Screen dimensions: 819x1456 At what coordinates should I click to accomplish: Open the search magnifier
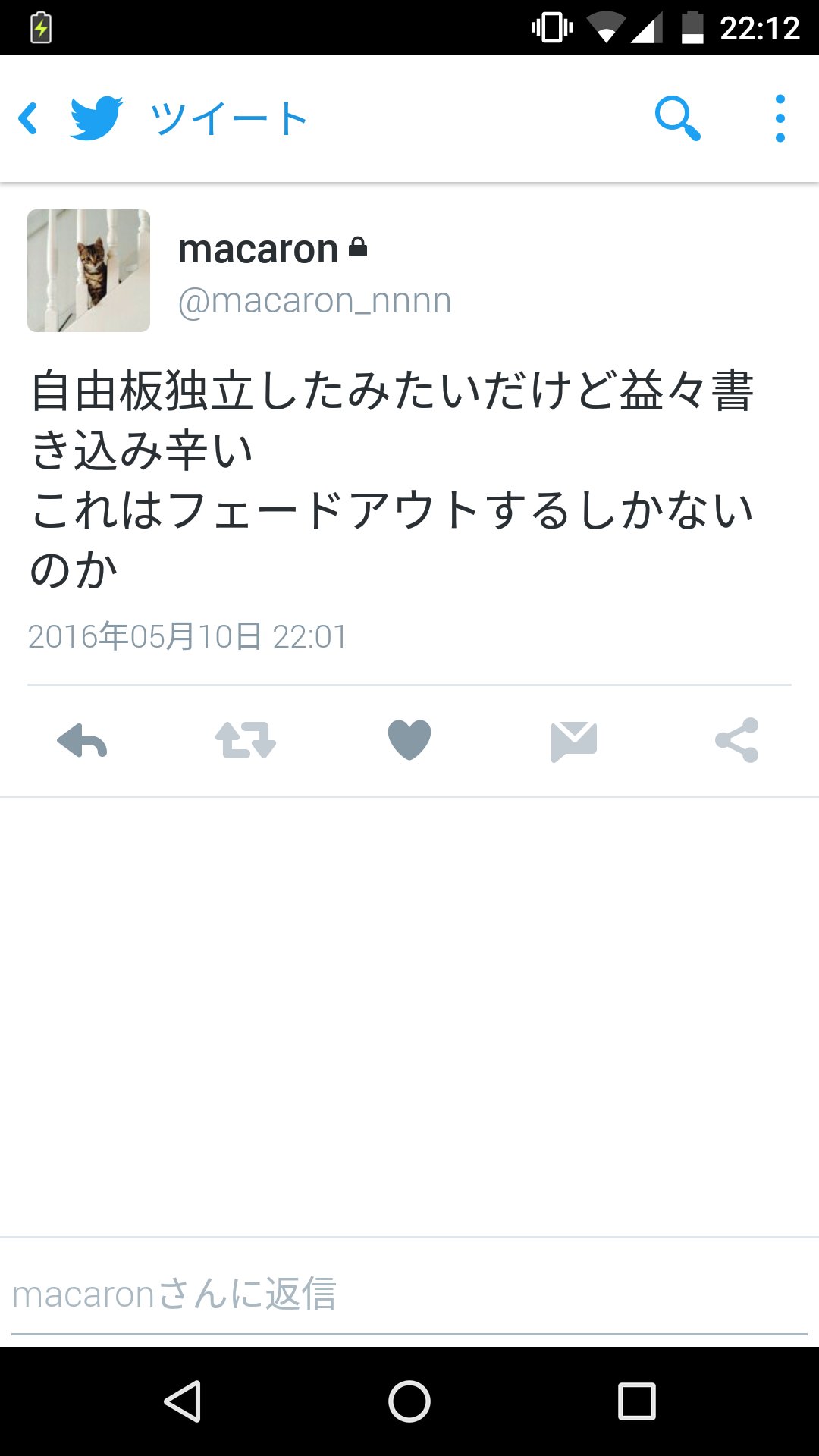[676, 118]
